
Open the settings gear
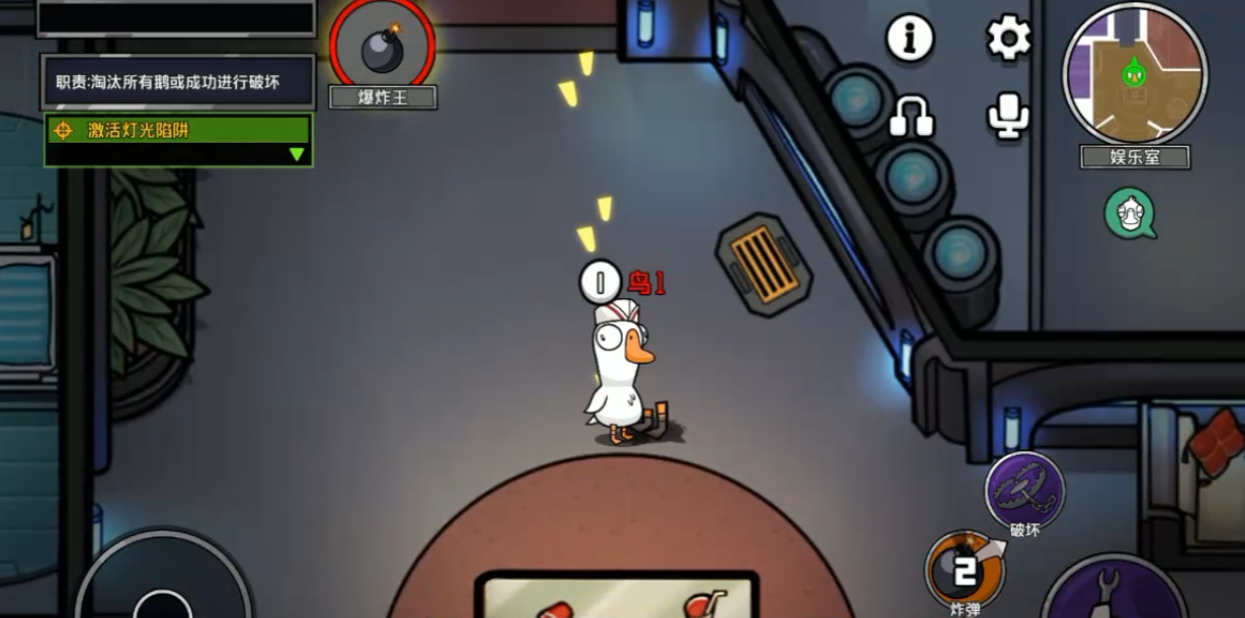tap(1009, 38)
